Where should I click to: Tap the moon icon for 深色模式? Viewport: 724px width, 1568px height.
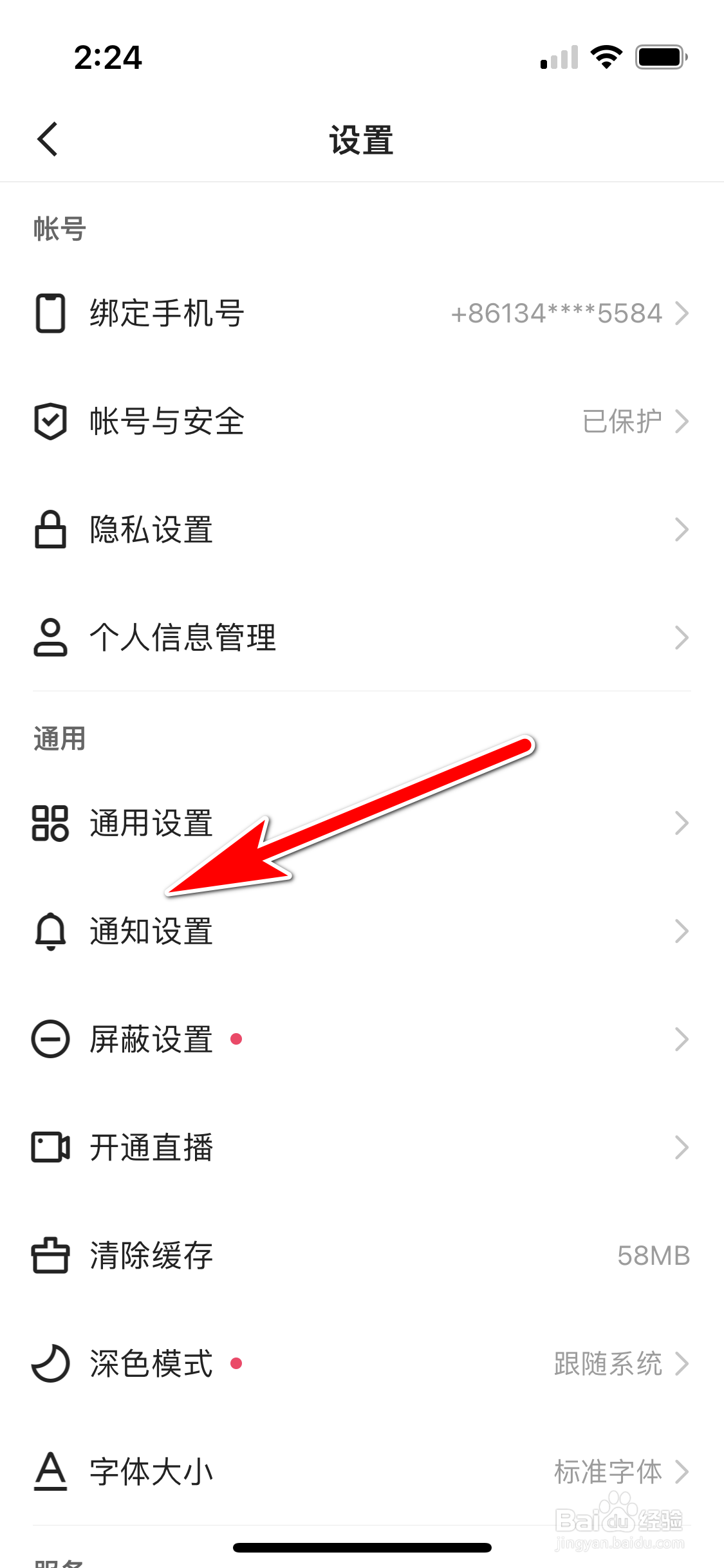coord(50,1364)
